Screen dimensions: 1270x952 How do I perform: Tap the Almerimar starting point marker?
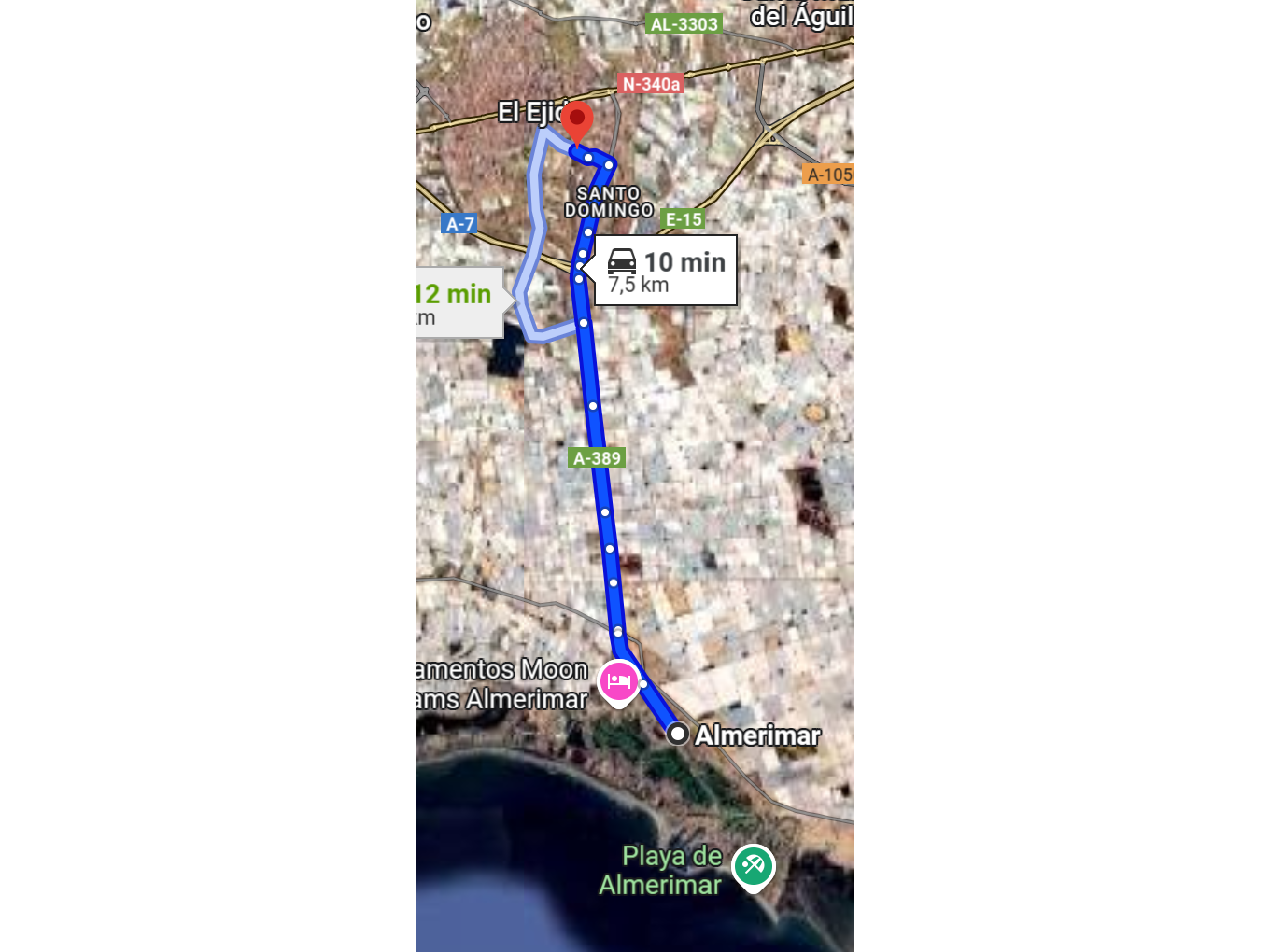click(x=678, y=735)
